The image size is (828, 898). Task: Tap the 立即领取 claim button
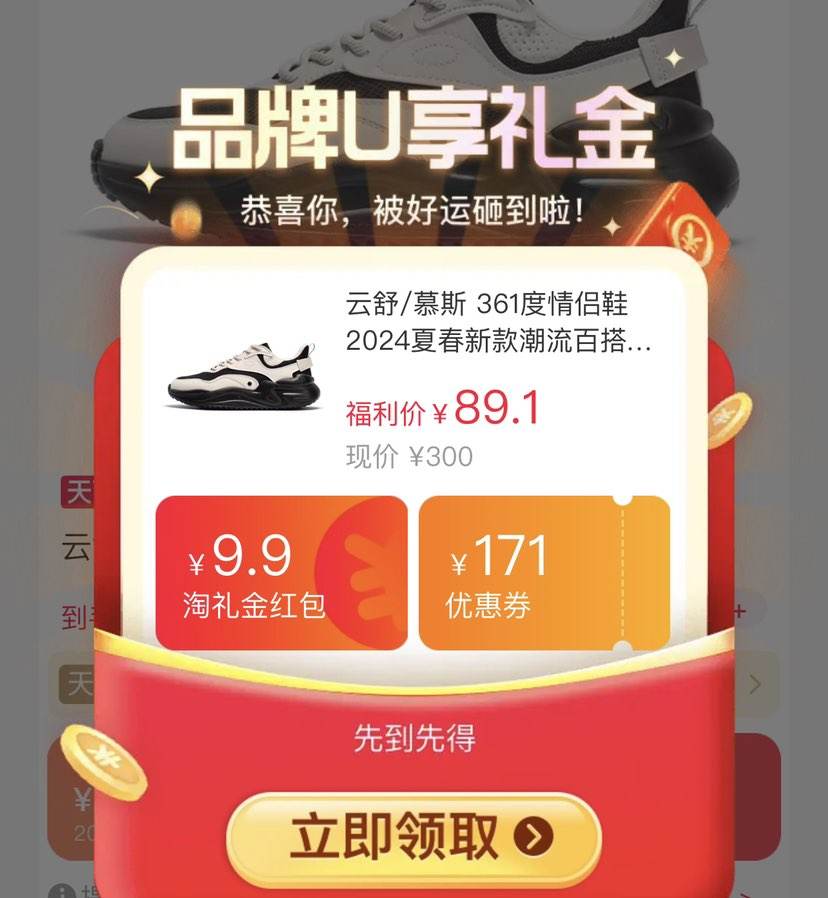(414, 836)
